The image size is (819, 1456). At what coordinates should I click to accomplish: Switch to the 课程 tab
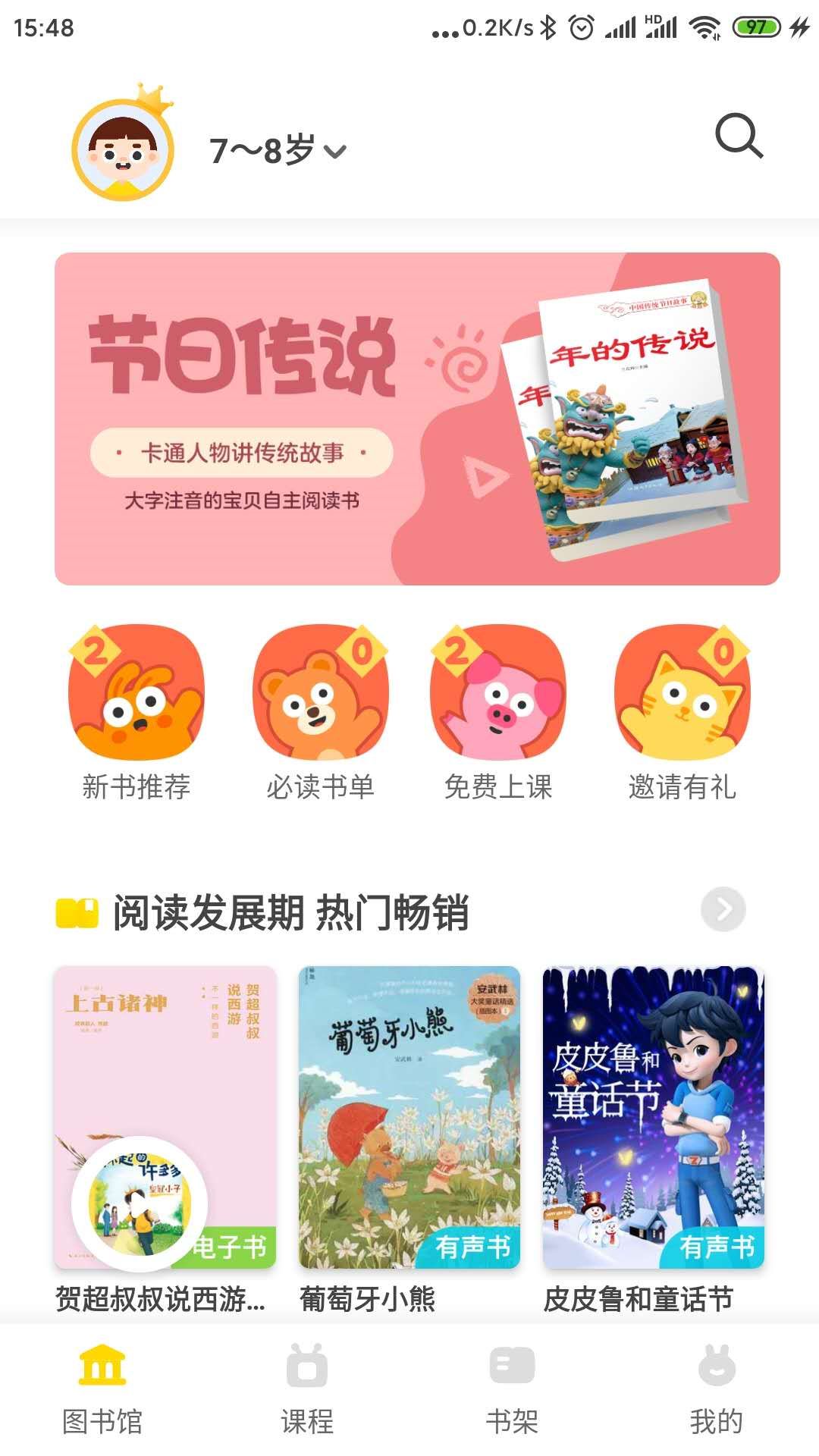[x=307, y=1389]
